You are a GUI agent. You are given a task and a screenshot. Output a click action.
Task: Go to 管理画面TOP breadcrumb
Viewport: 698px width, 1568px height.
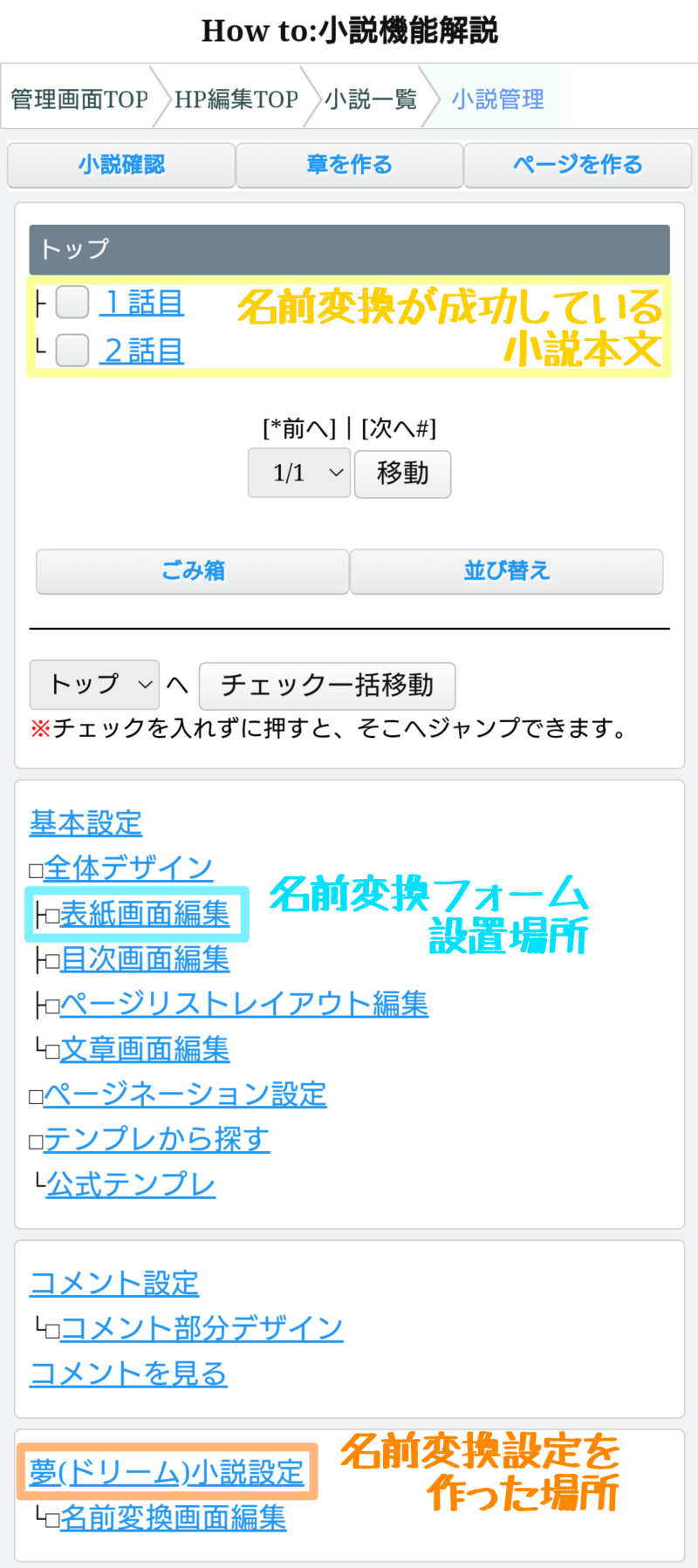tap(79, 99)
